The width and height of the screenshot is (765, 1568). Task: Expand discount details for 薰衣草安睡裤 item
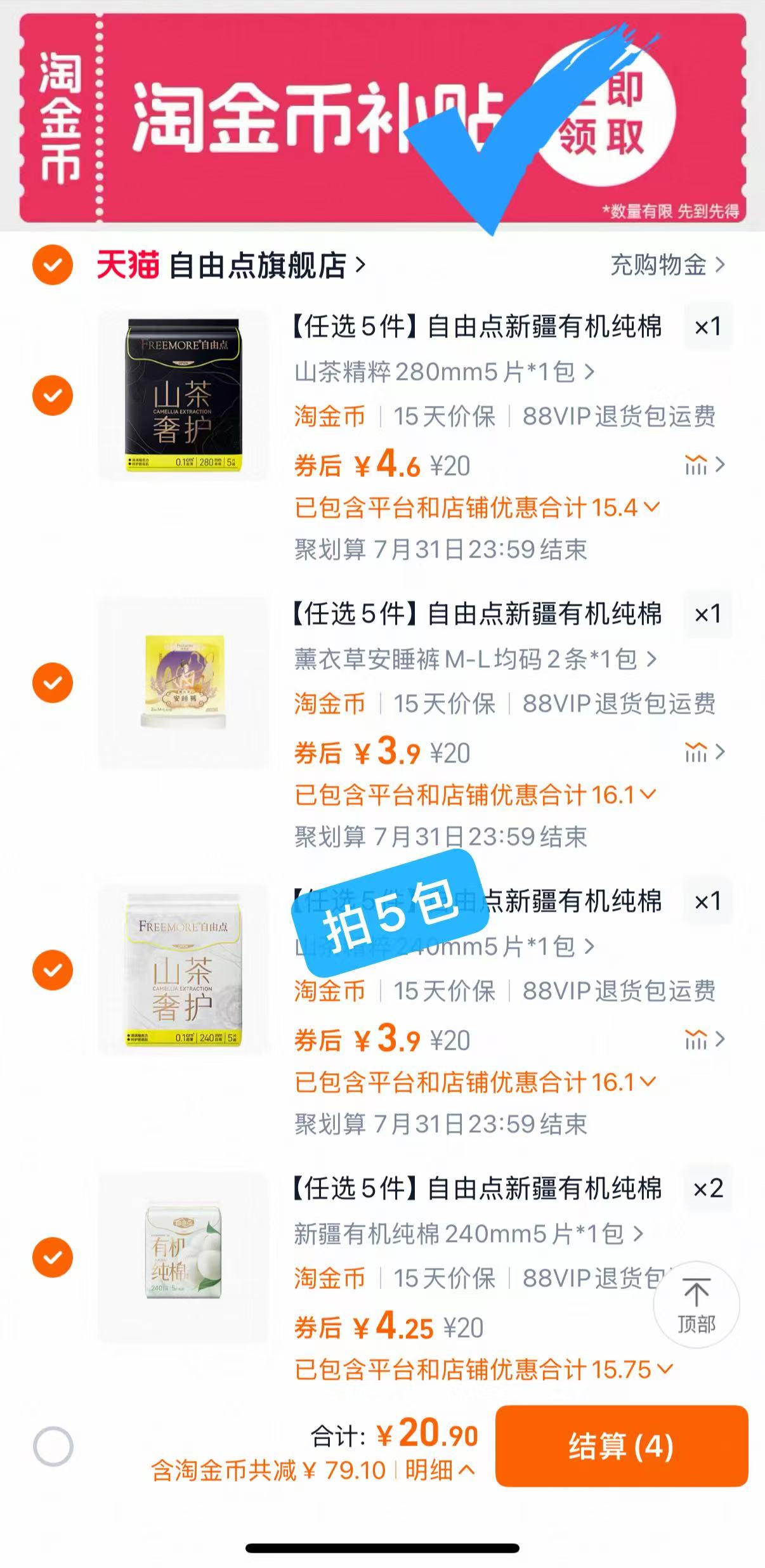[474, 795]
